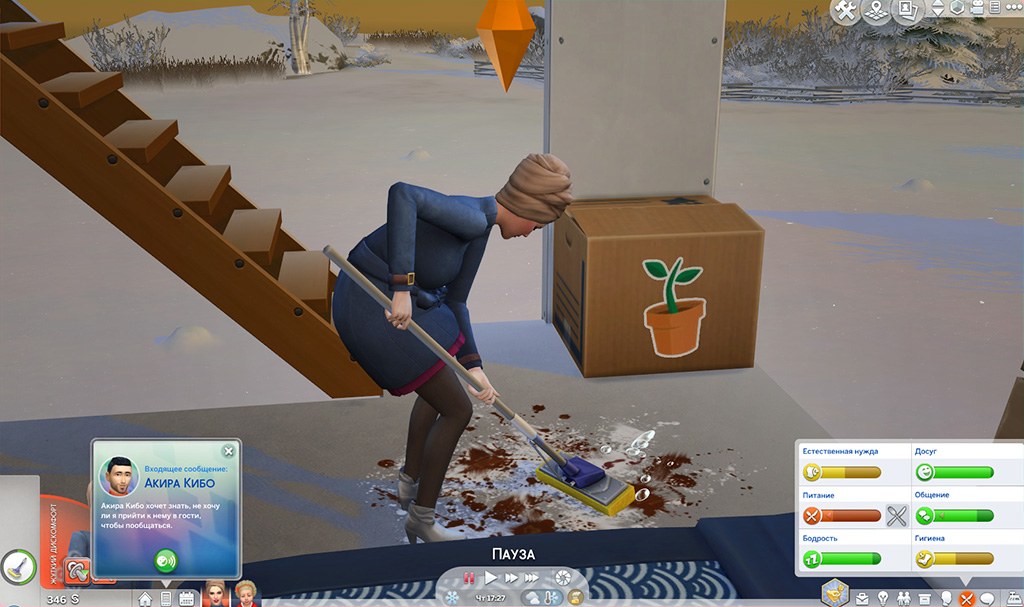This screenshot has width=1024, height=607.
Task: Open the map and travel view
Action: click(x=878, y=11)
